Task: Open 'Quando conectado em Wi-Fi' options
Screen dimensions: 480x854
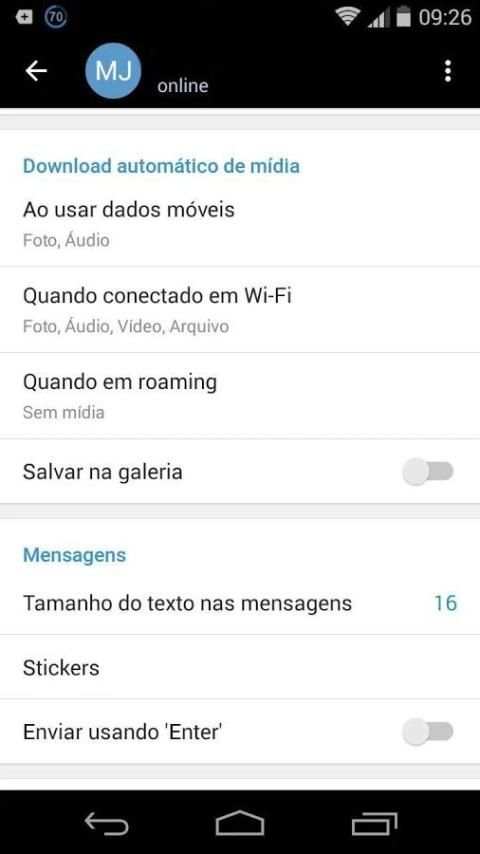Action: (240, 310)
